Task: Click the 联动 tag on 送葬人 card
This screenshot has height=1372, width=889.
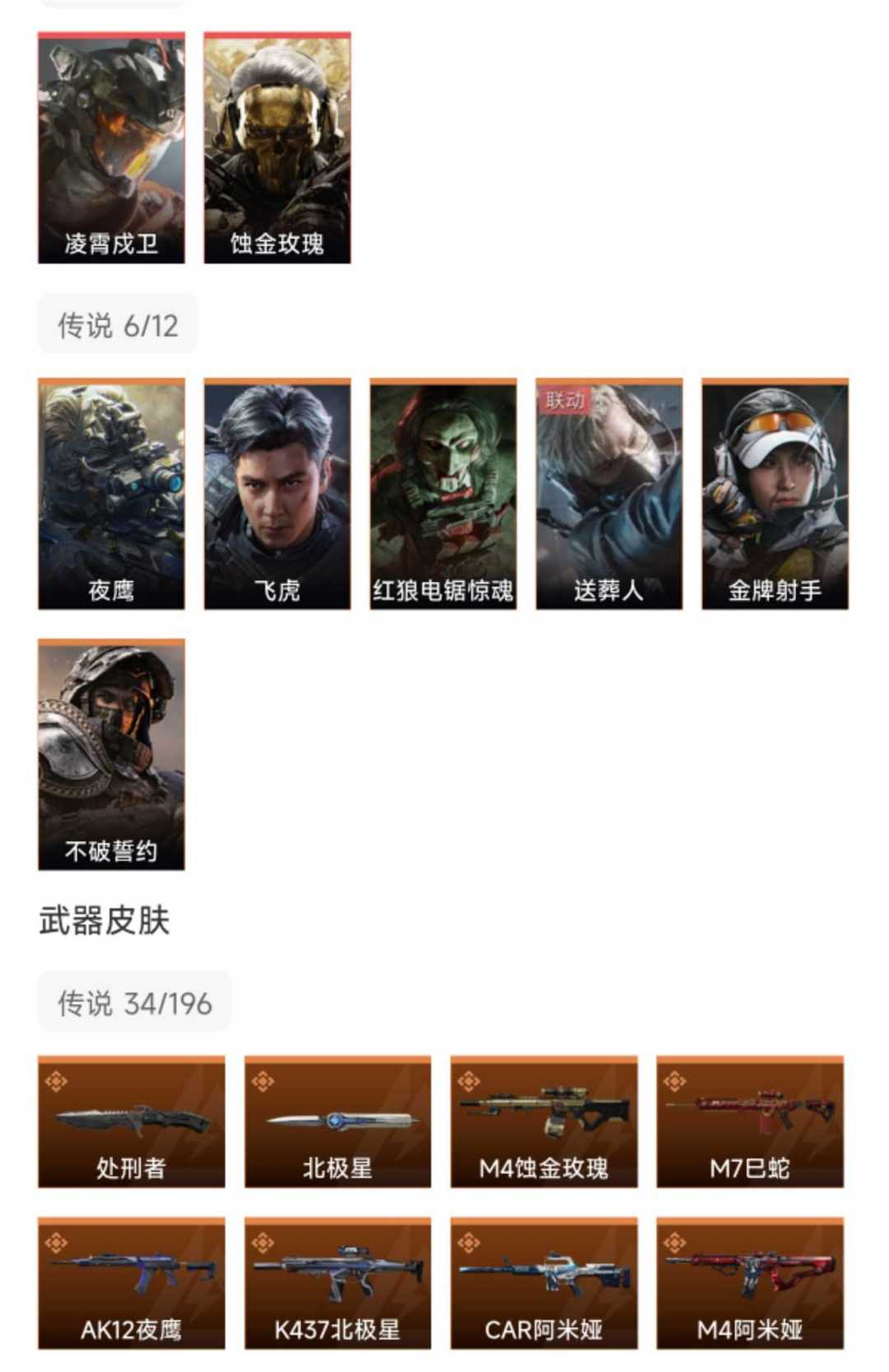Action: pyautogui.click(x=564, y=401)
